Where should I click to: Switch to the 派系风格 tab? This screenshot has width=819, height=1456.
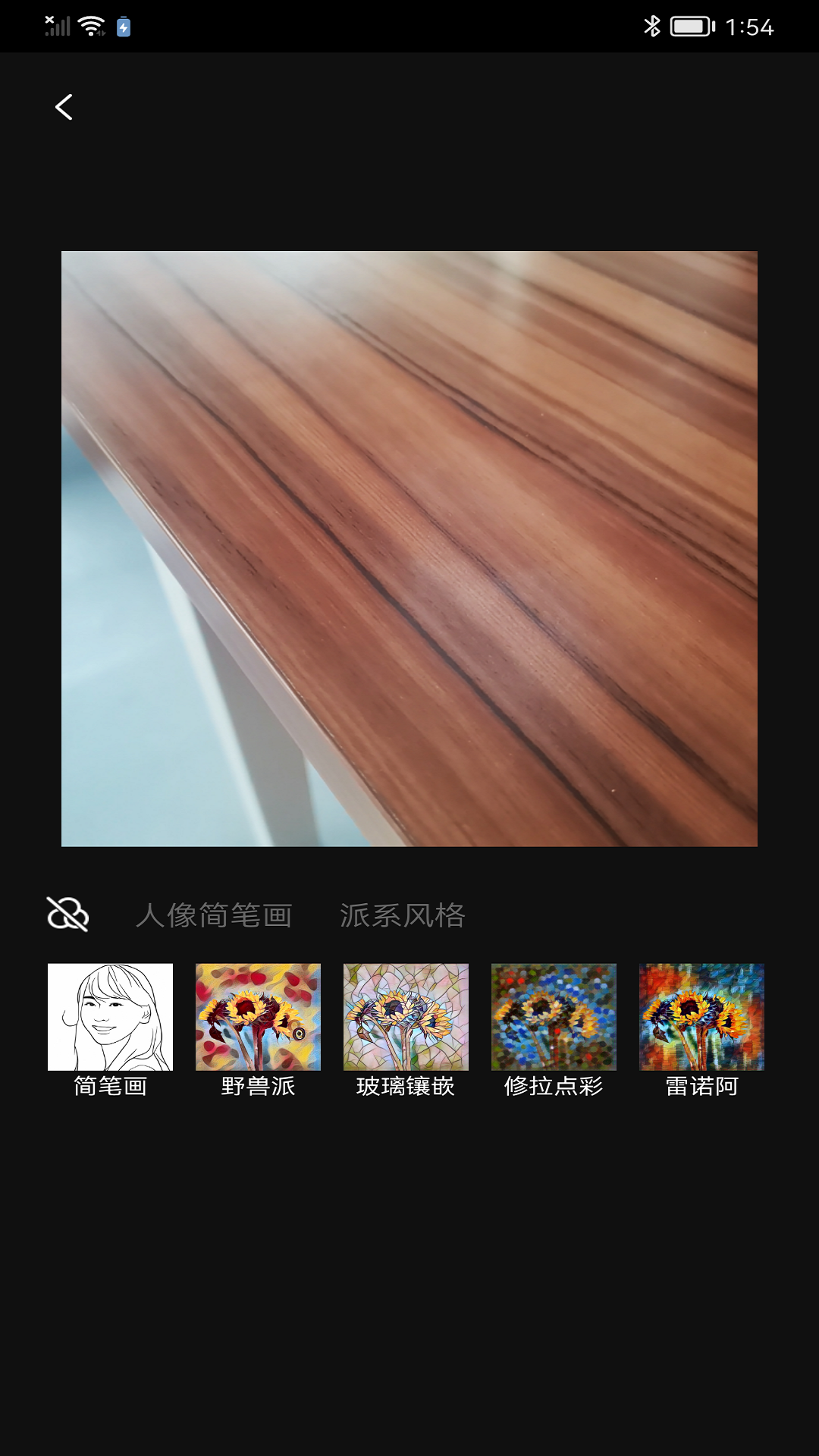(402, 915)
